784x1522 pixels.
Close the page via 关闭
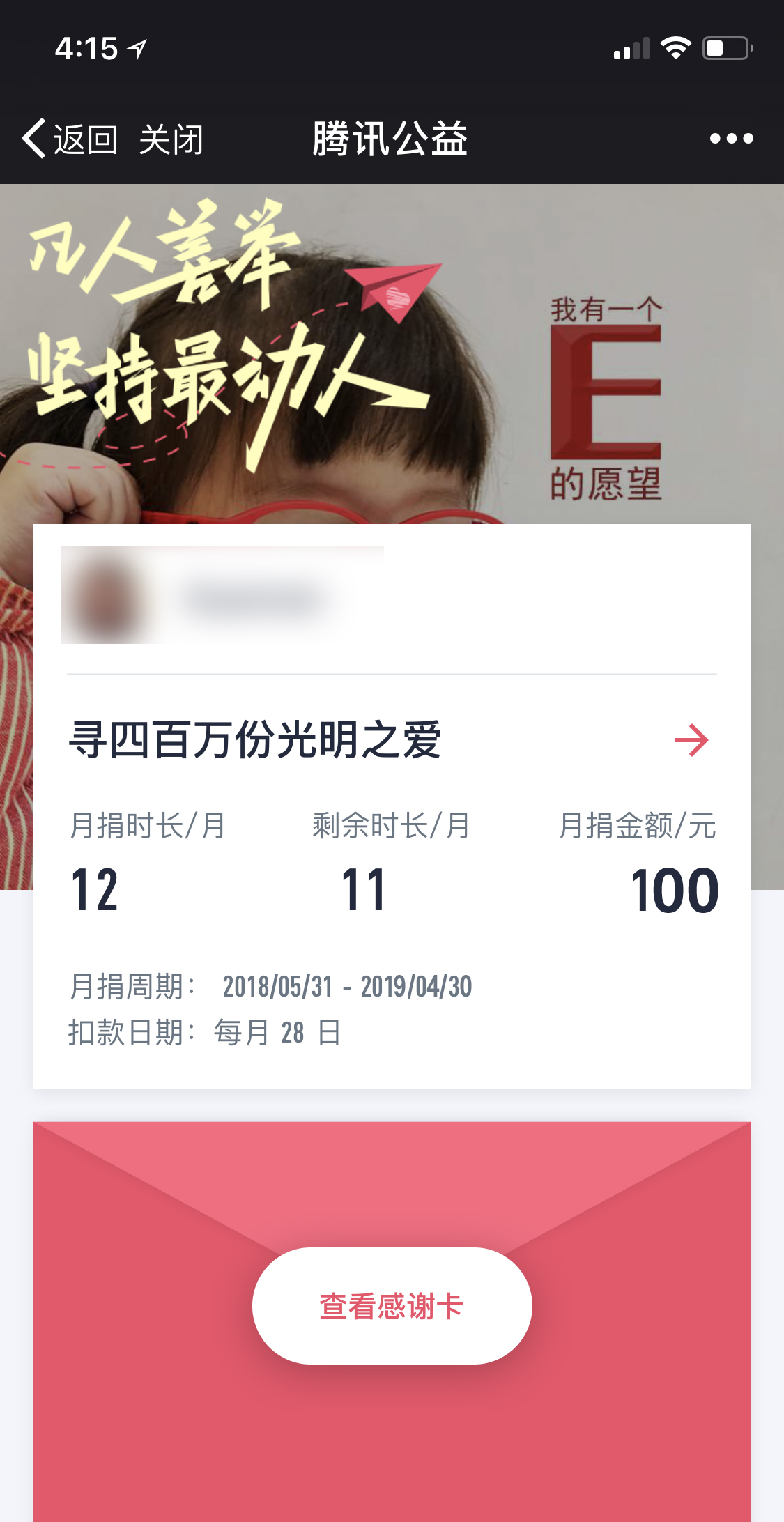point(171,139)
